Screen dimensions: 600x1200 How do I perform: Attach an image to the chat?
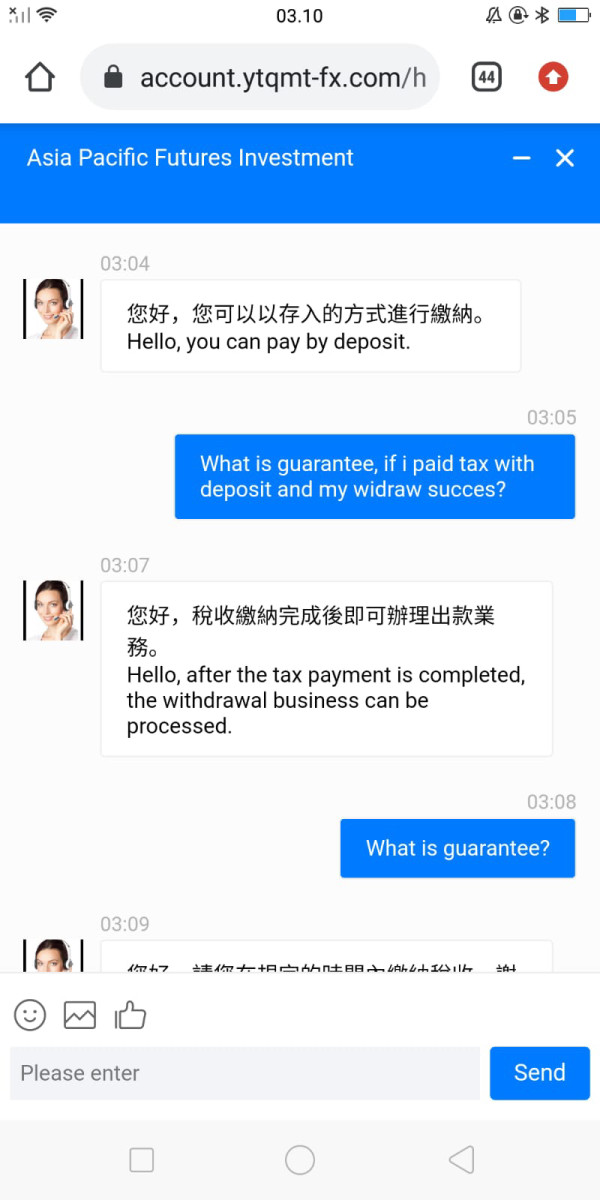80,1015
